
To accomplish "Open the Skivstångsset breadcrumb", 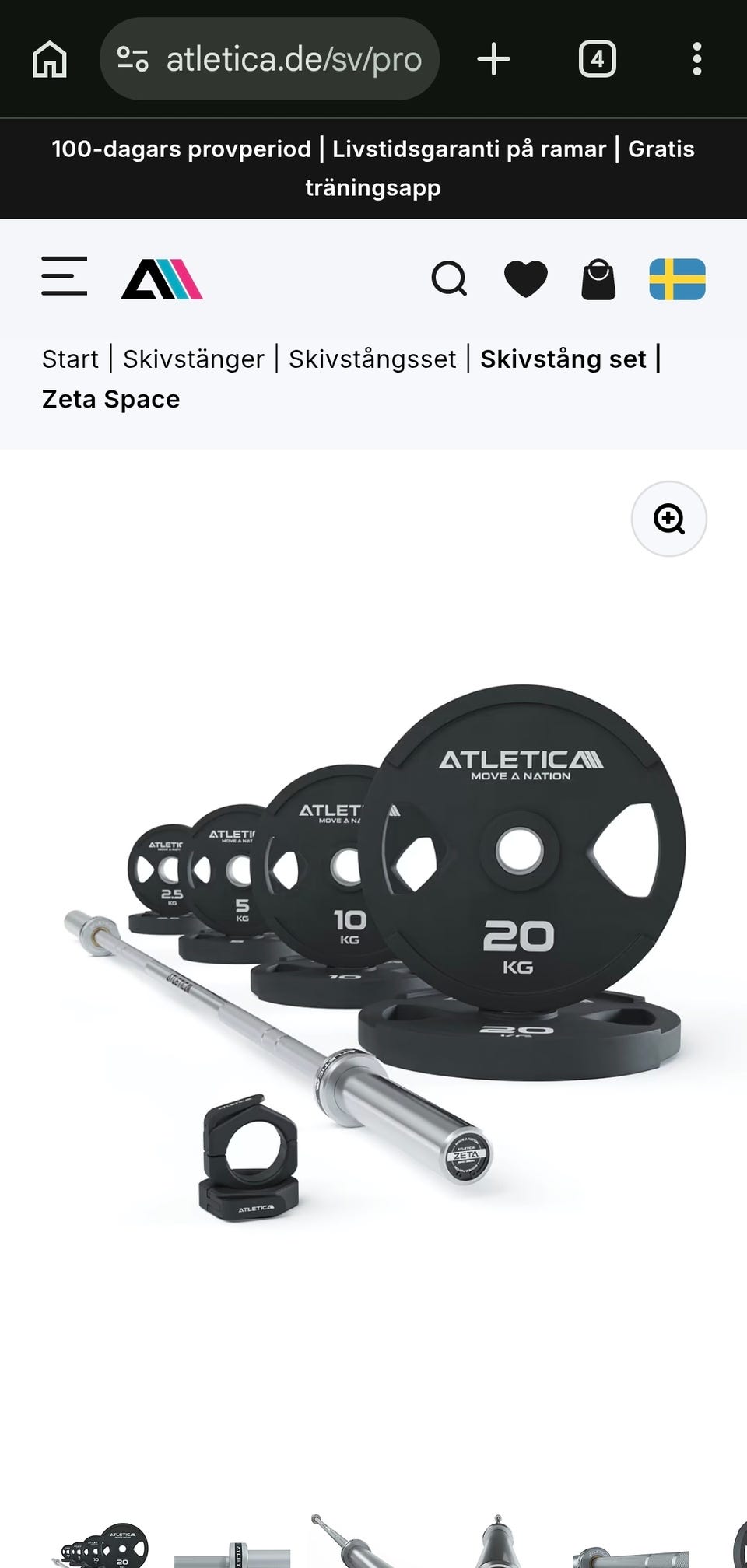I will pos(372,359).
